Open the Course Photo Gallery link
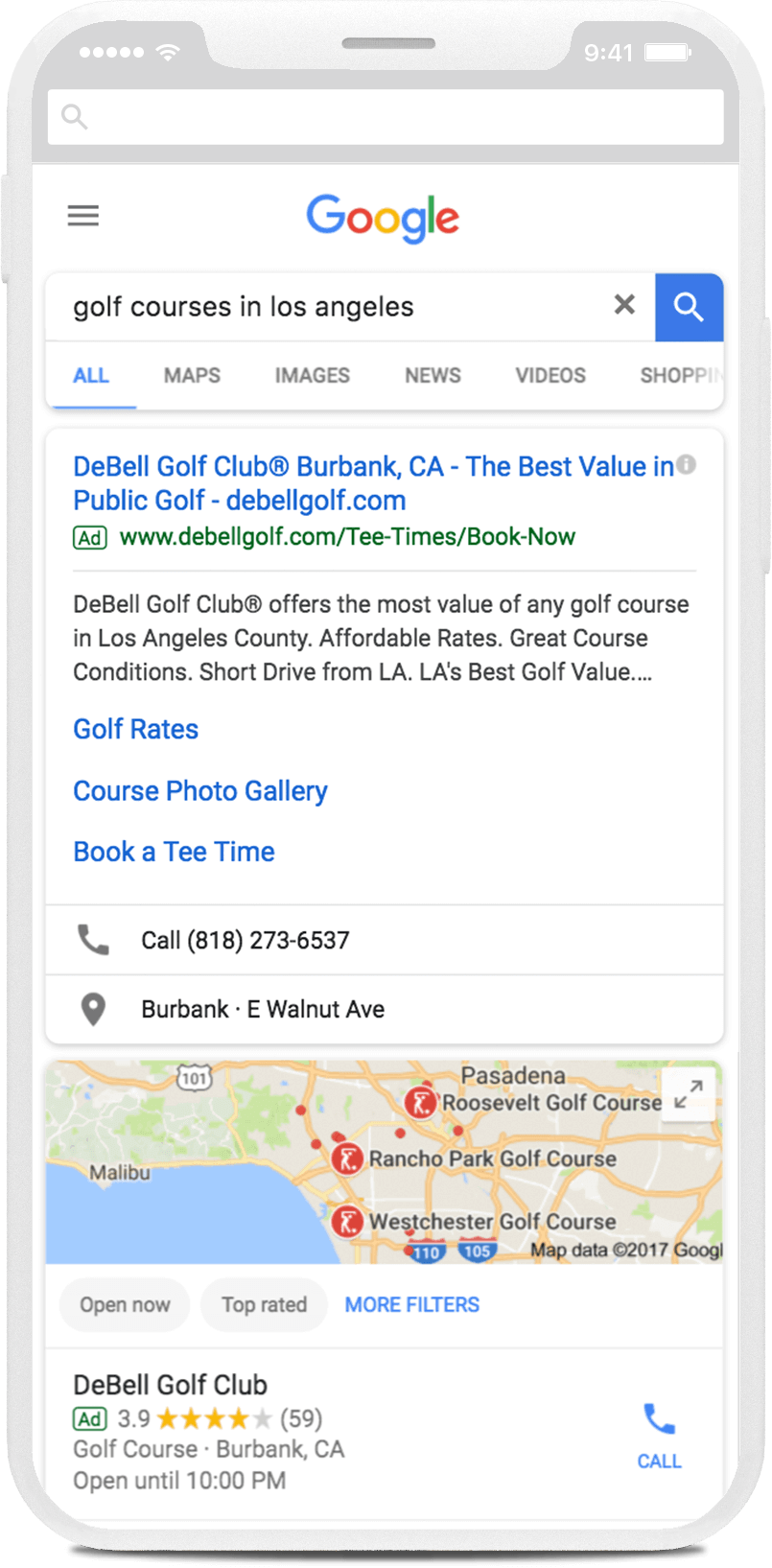772x1568 pixels. 200,790
